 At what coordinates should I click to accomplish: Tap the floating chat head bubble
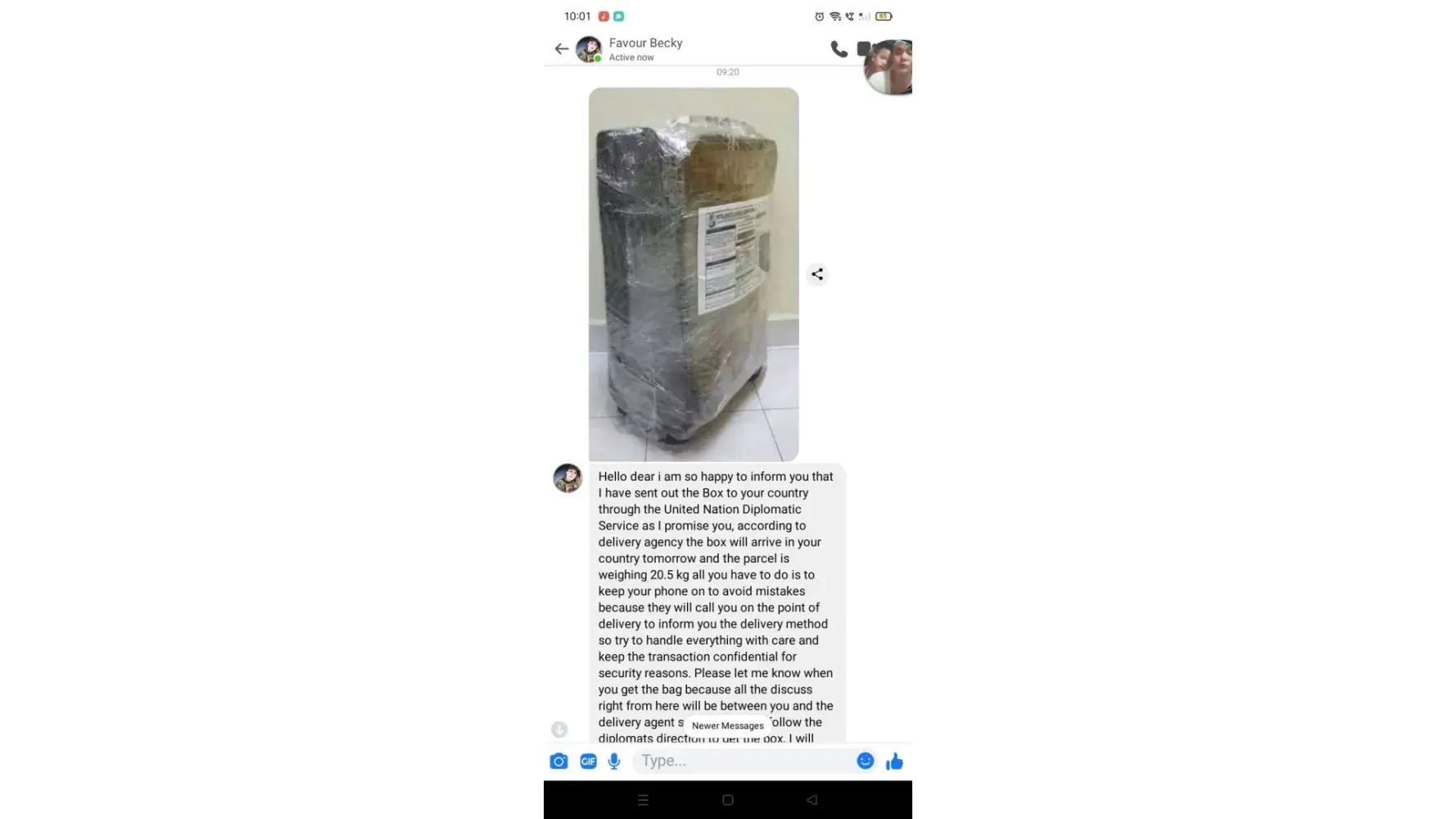891,67
